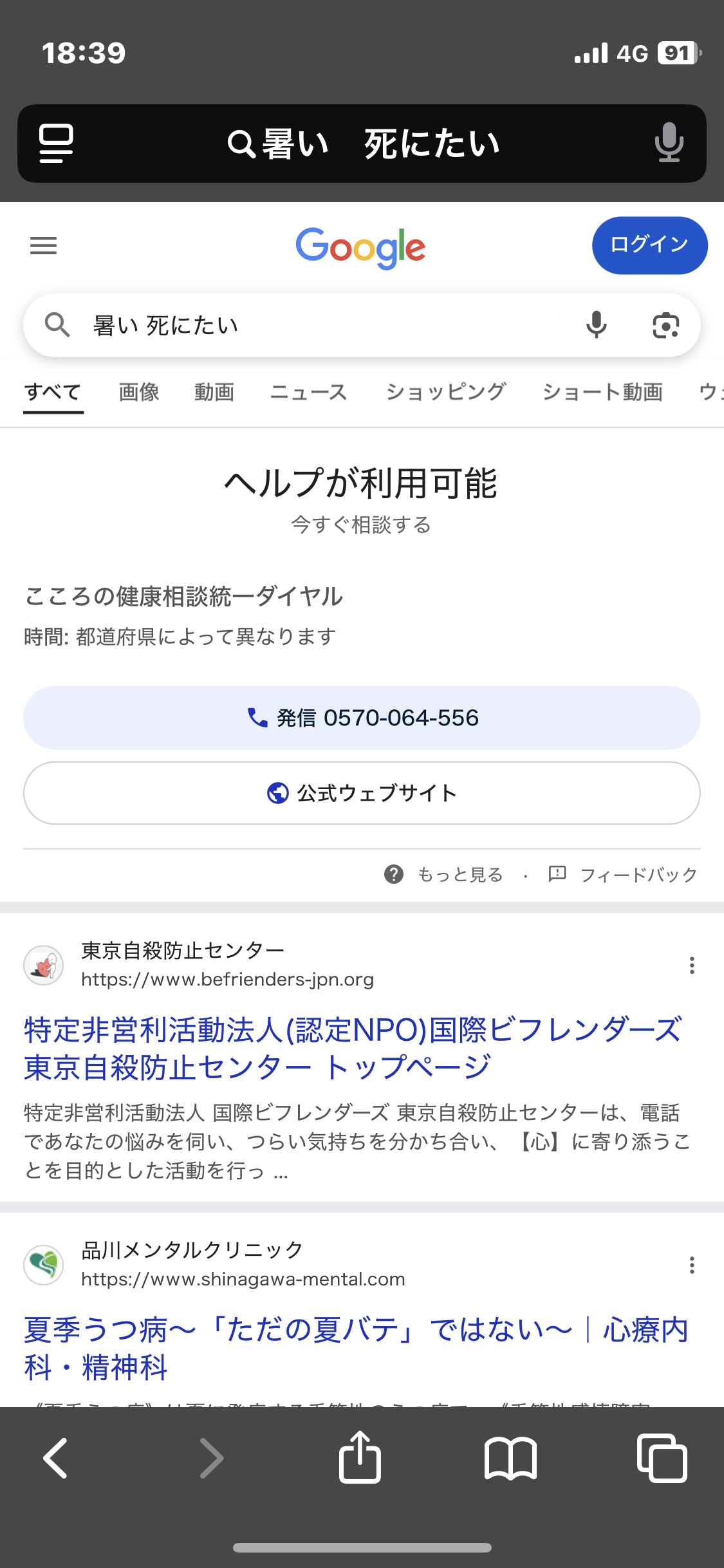
Task: Tap the microphone in the Safari address bar
Action: tap(669, 143)
